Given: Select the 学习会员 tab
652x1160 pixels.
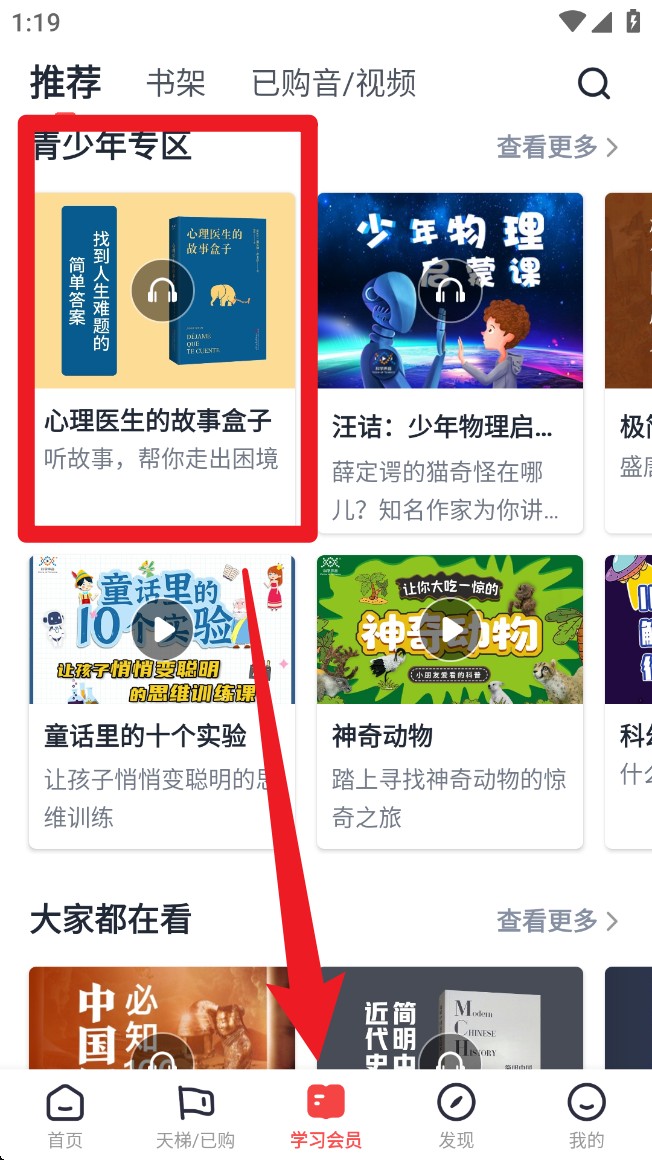Looking at the screenshot, I should [x=326, y=1117].
